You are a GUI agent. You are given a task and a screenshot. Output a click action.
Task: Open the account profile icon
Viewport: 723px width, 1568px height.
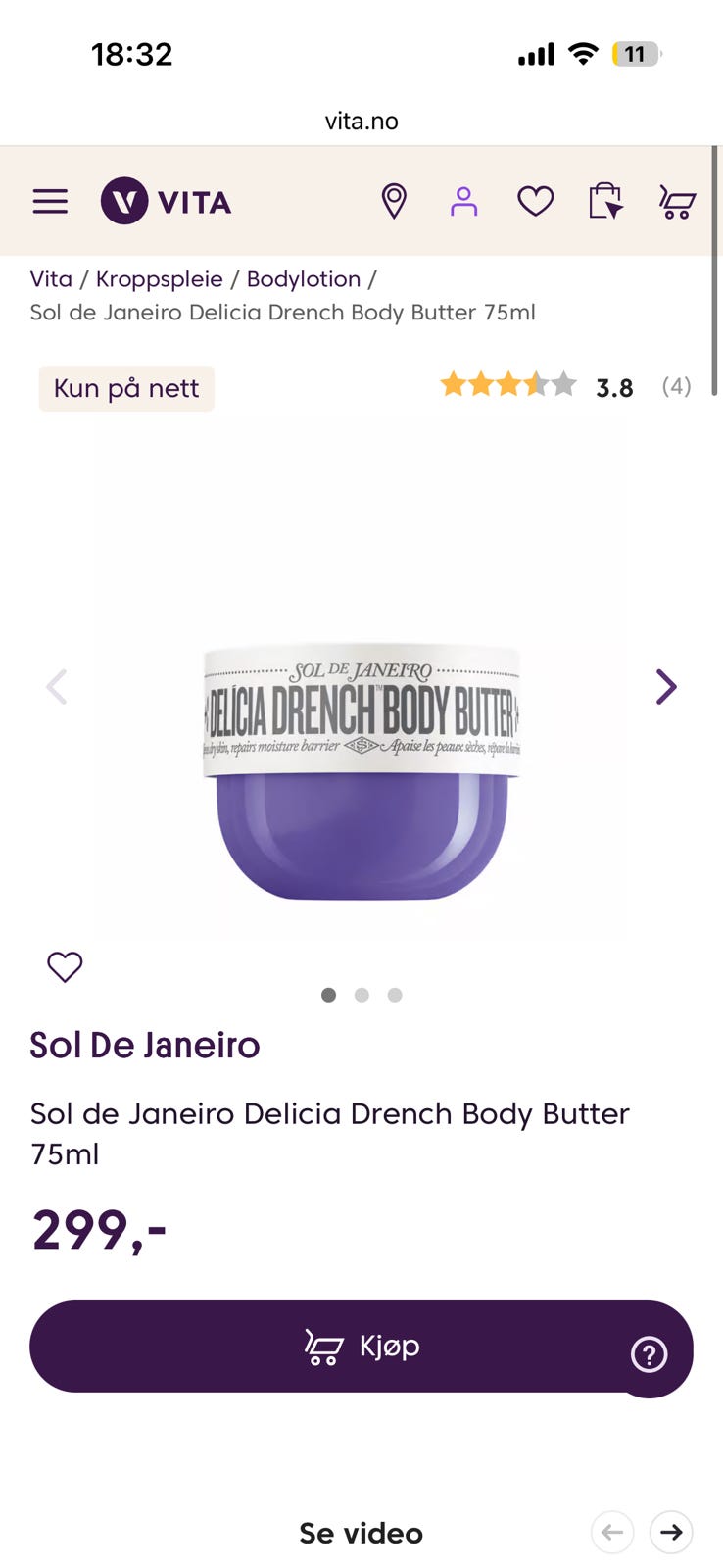(463, 202)
